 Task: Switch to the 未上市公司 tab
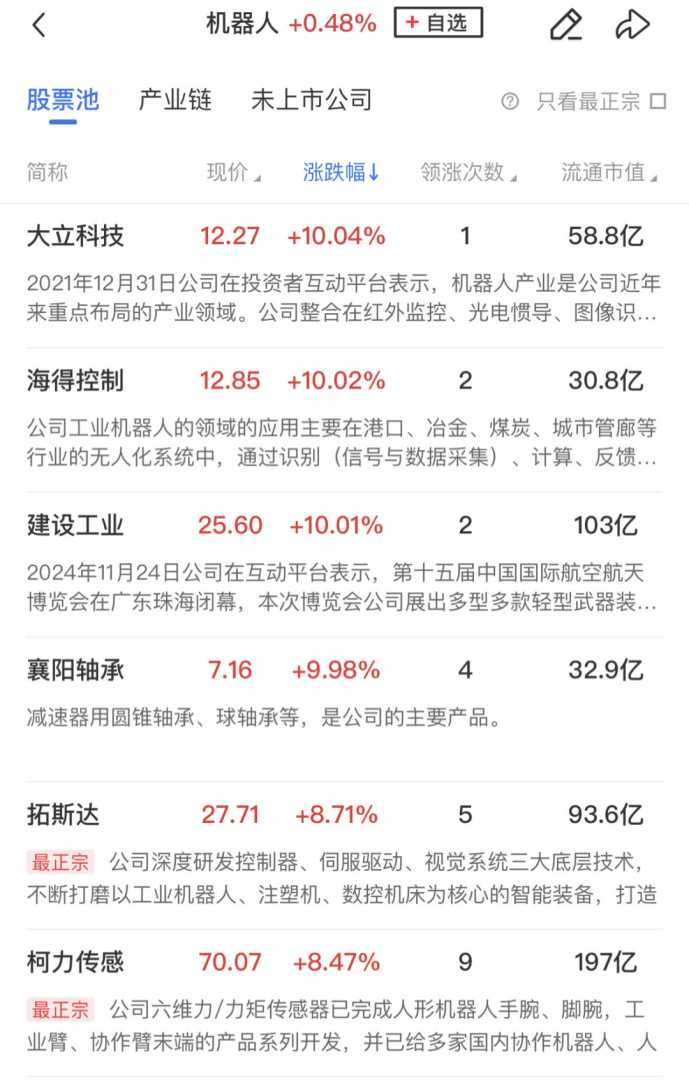(311, 100)
